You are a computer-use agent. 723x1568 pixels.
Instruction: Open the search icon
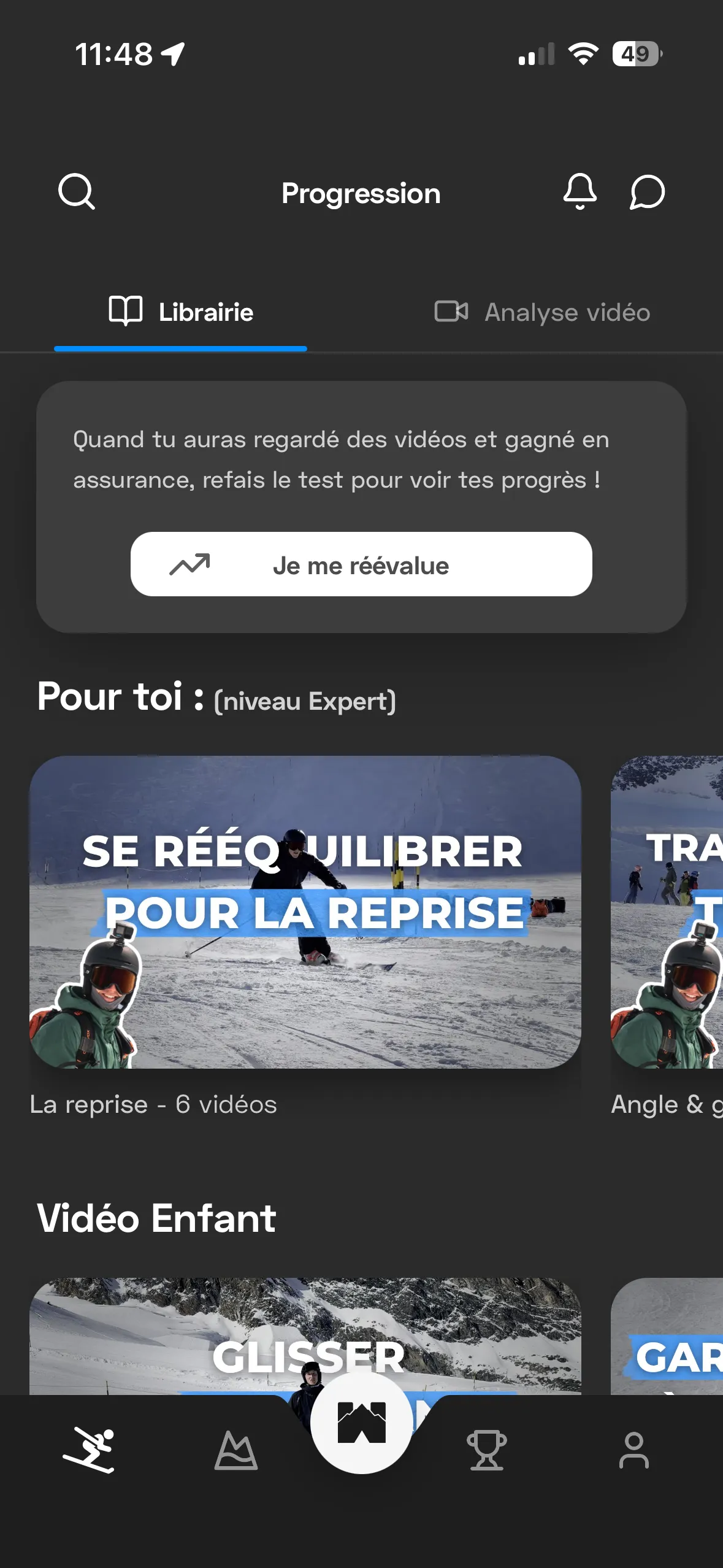(x=75, y=193)
